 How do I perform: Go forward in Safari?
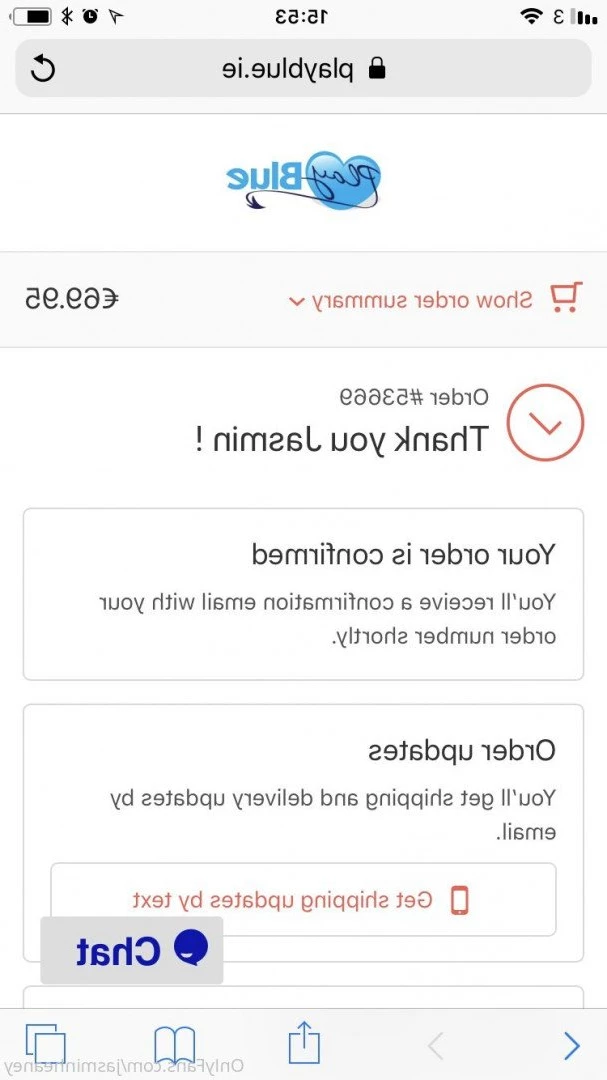coord(436,1046)
